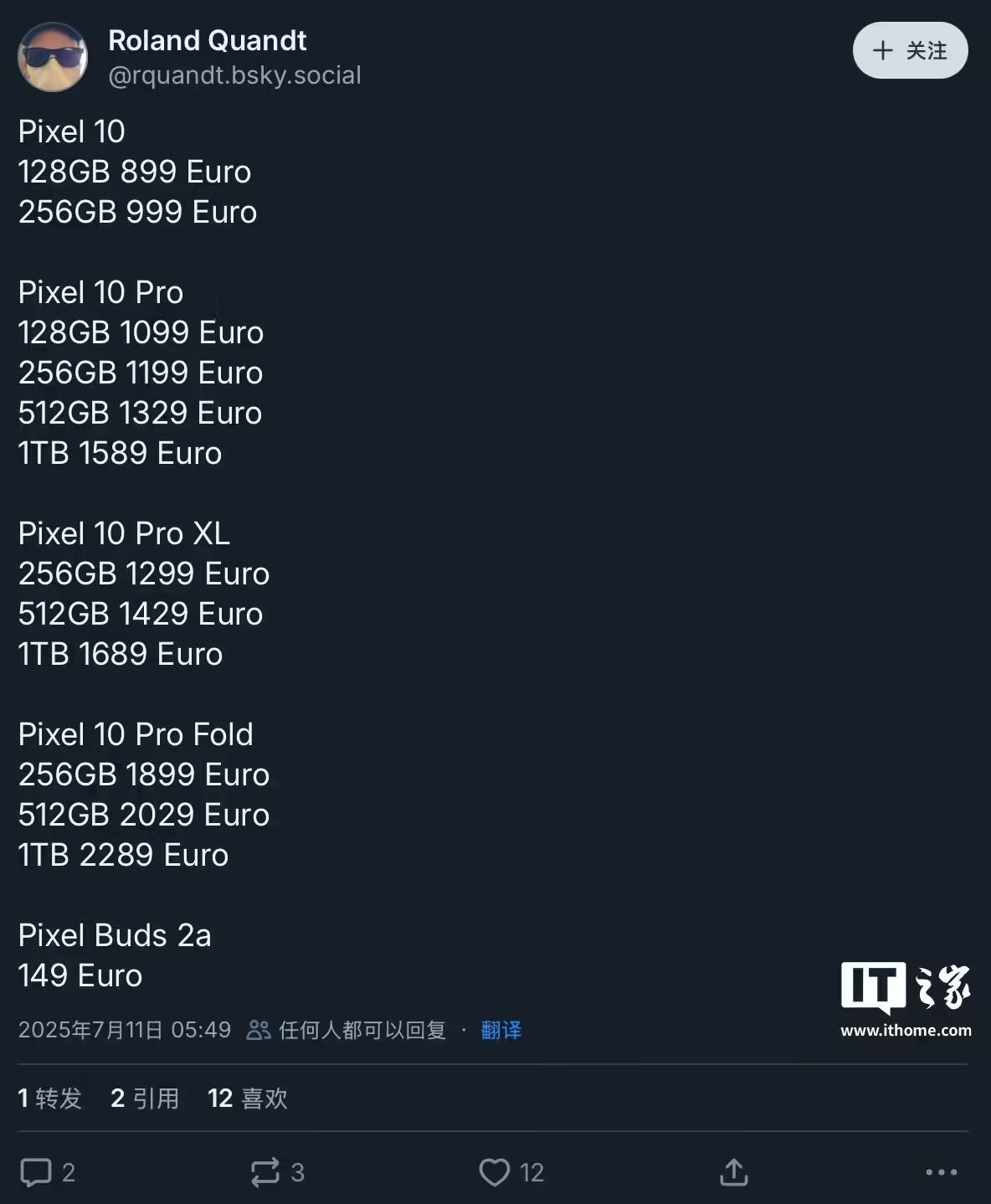Share this post
991x1204 pixels.
(x=733, y=1172)
